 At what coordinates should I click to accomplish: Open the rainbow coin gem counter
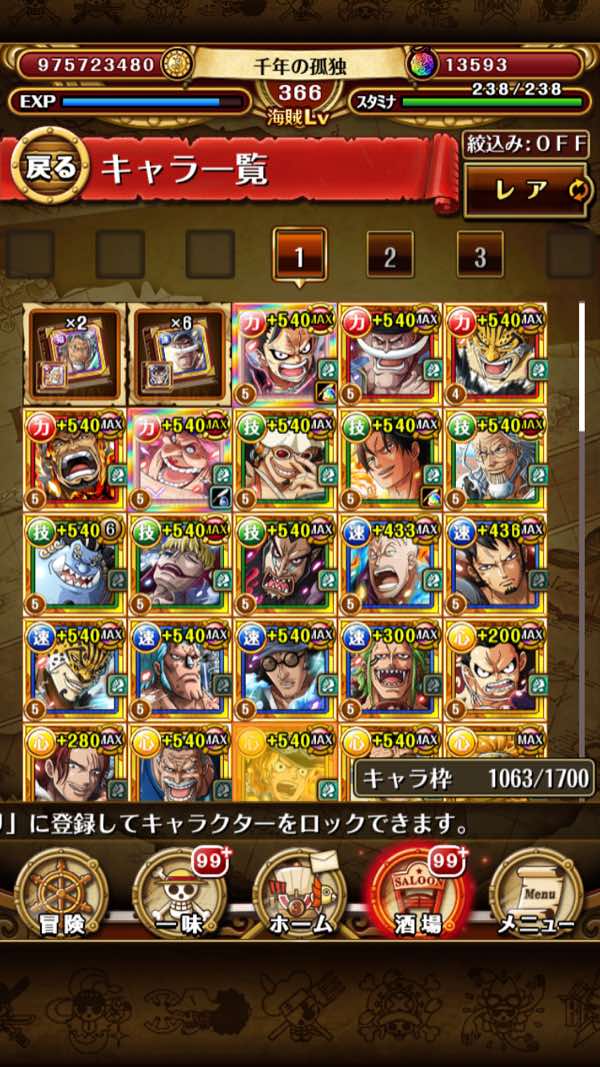494,65
